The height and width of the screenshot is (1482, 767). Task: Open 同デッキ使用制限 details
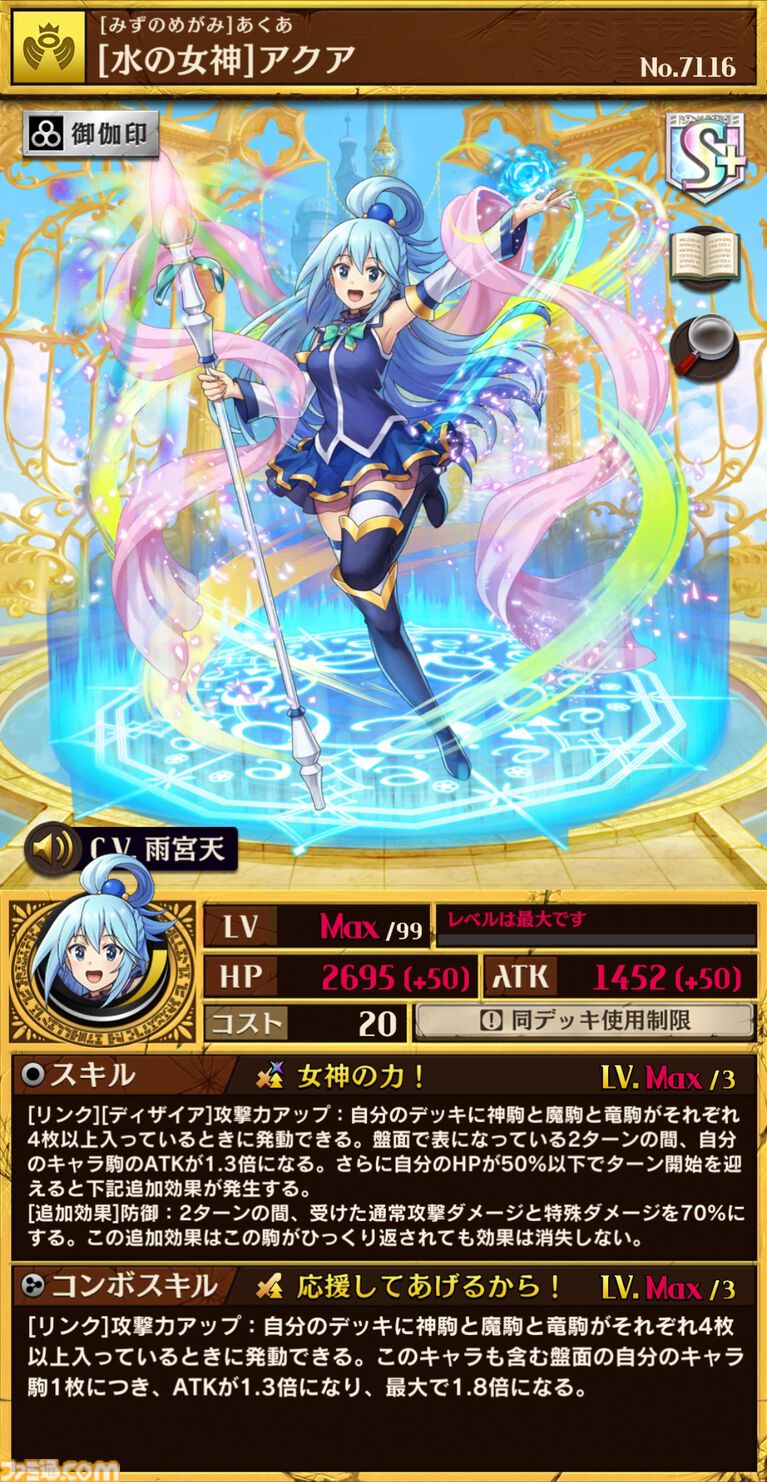point(584,1022)
